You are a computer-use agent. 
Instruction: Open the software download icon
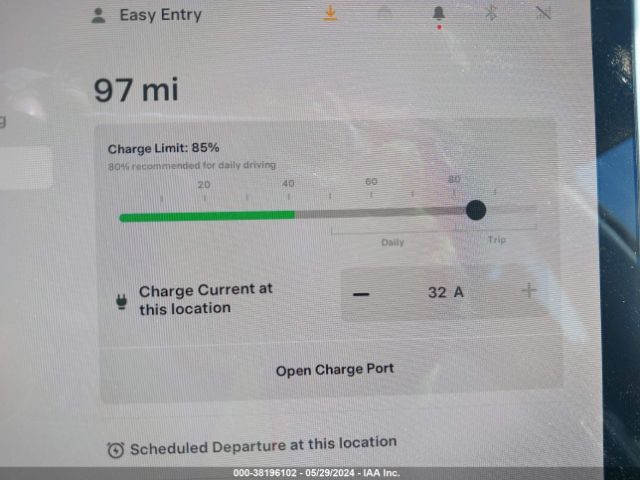click(331, 13)
